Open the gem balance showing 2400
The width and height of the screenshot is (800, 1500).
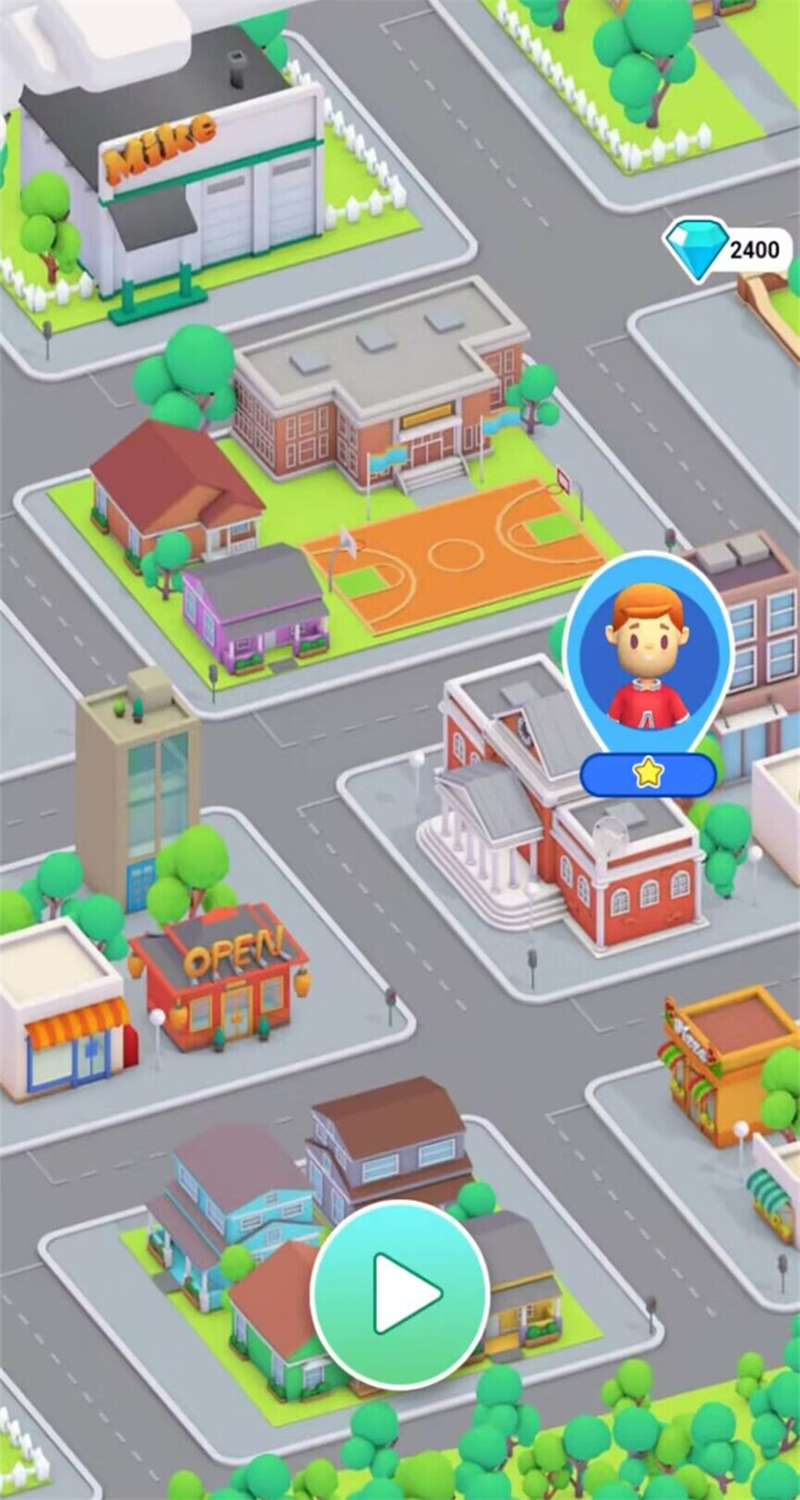click(x=728, y=249)
